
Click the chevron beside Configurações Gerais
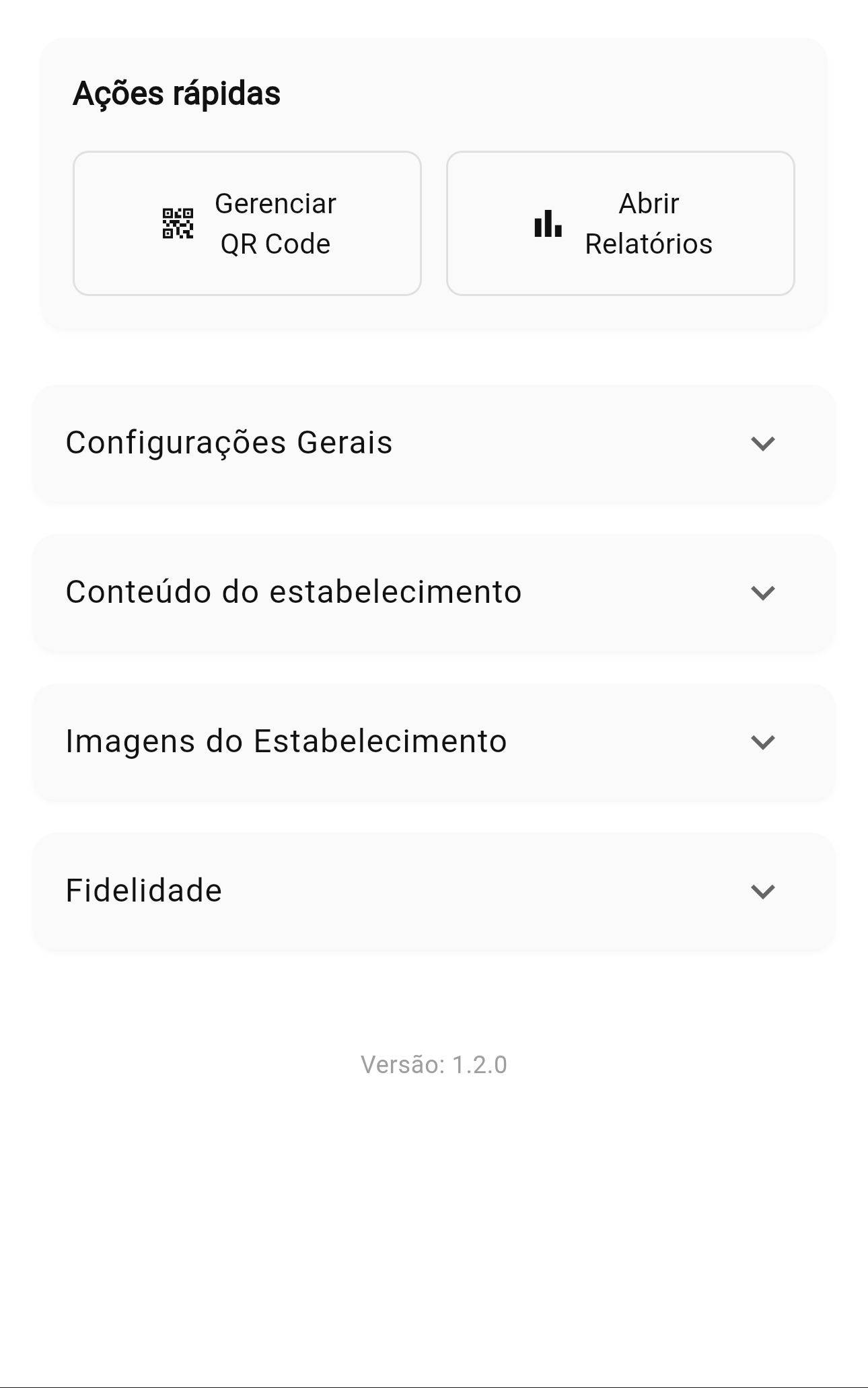(762, 443)
